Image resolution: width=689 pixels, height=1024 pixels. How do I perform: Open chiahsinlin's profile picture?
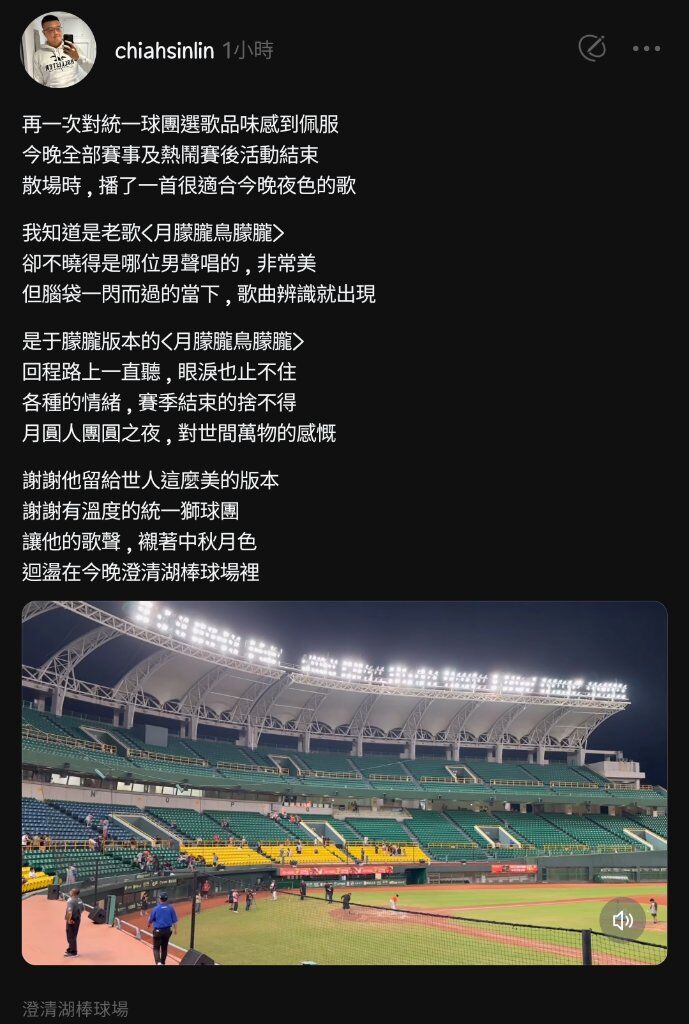pyautogui.click(x=59, y=50)
